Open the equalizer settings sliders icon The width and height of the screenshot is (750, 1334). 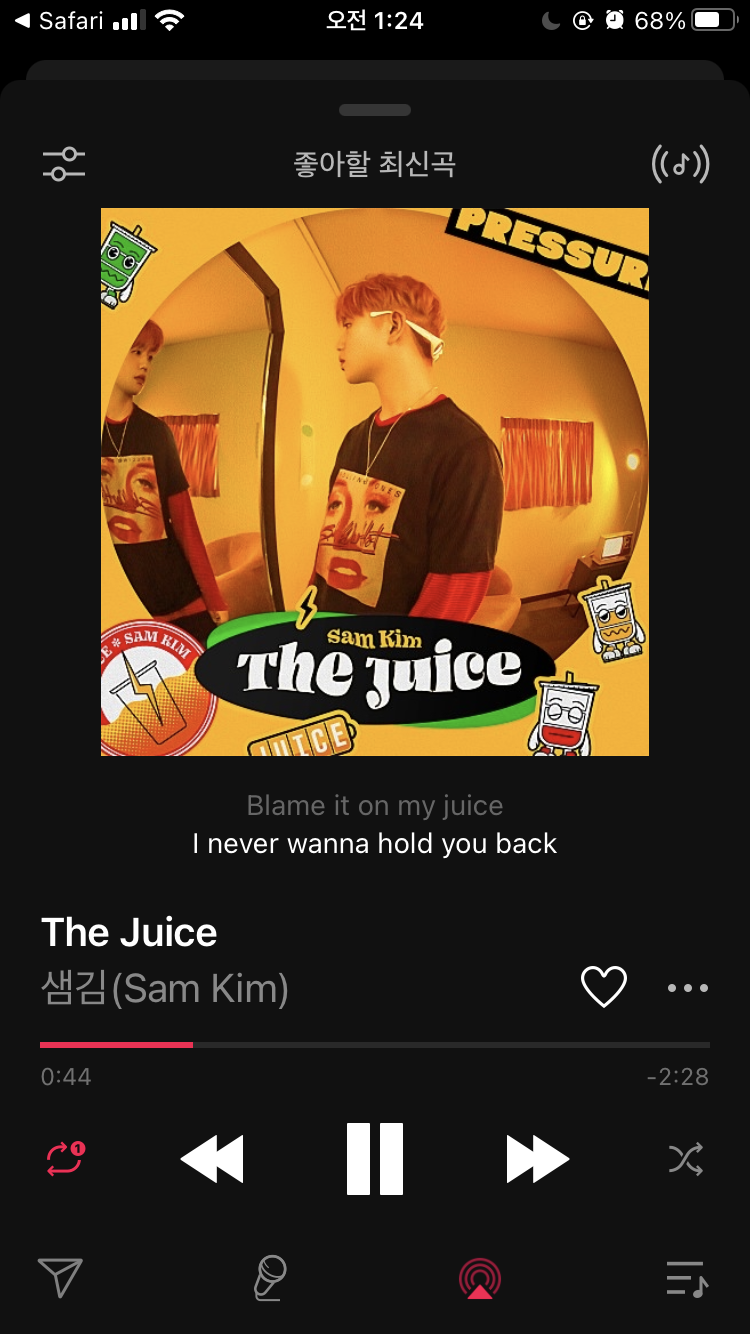coord(64,164)
